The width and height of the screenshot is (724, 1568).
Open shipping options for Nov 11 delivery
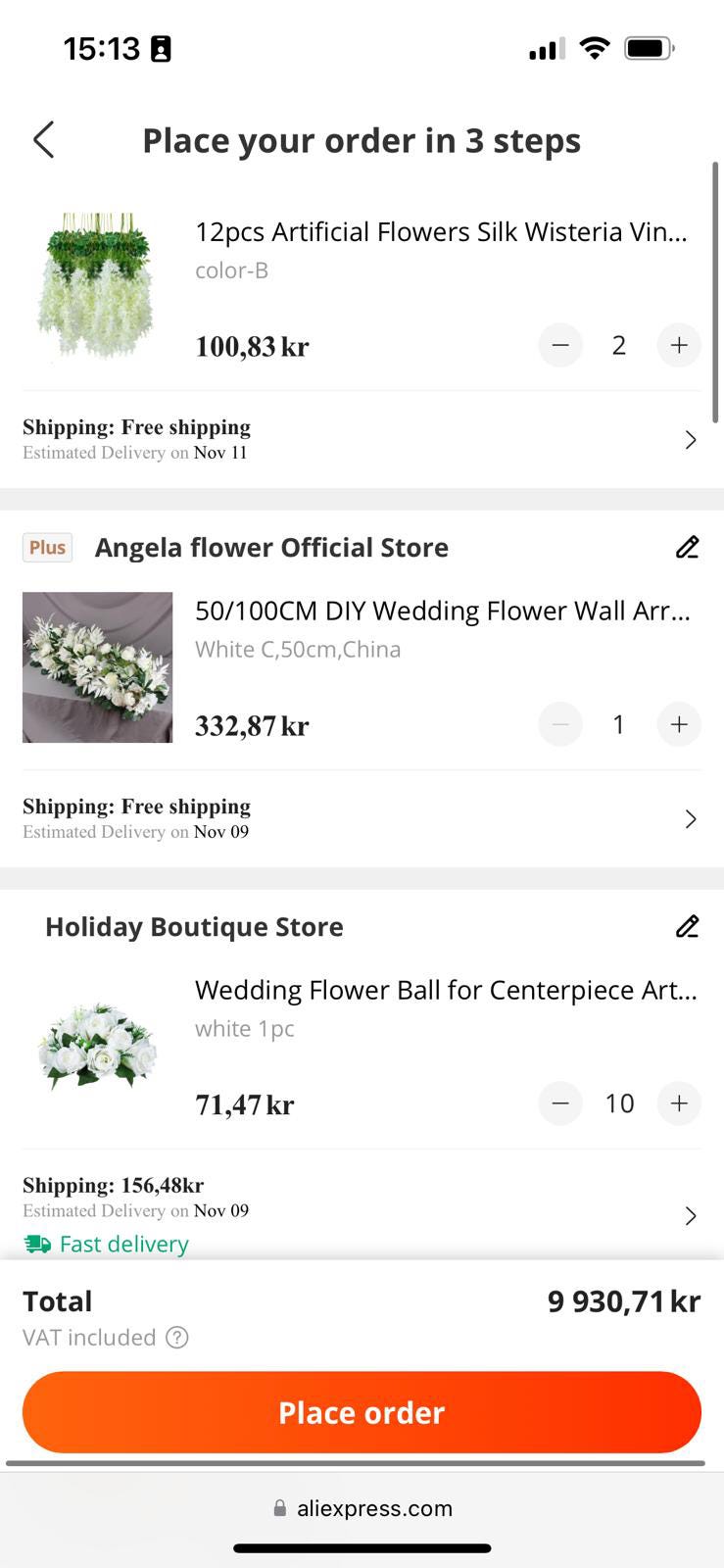(x=362, y=439)
